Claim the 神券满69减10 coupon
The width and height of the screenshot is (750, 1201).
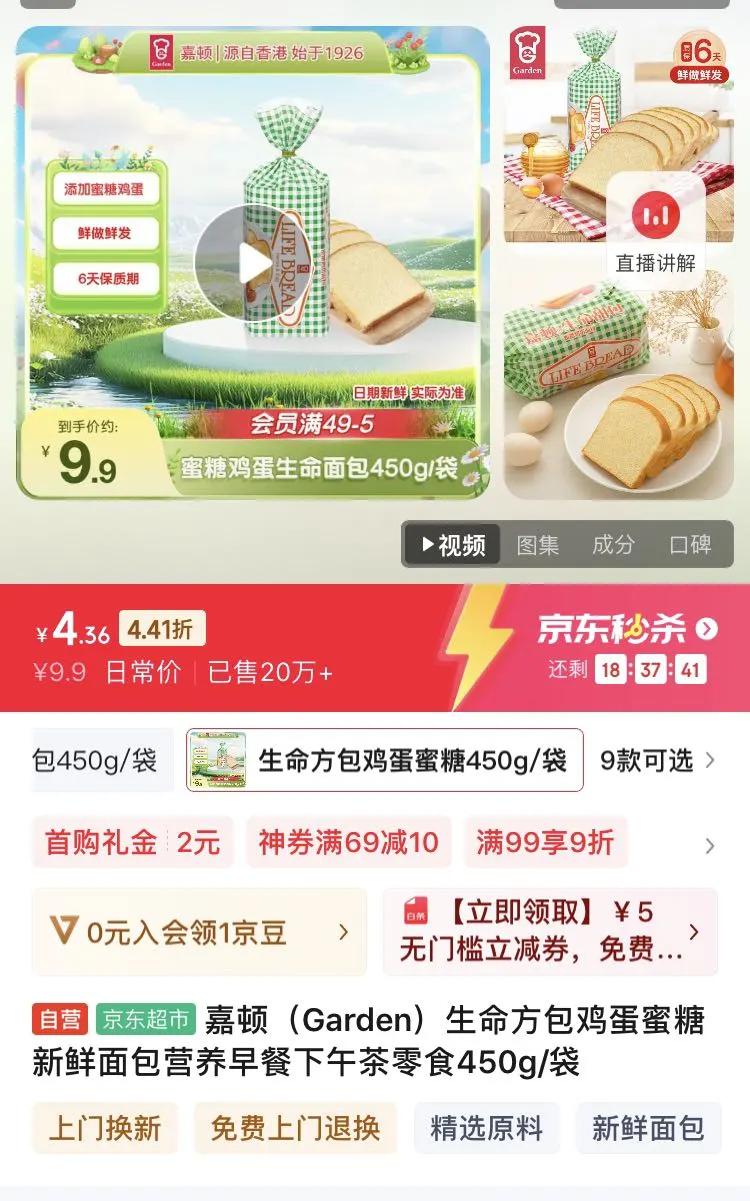(348, 842)
